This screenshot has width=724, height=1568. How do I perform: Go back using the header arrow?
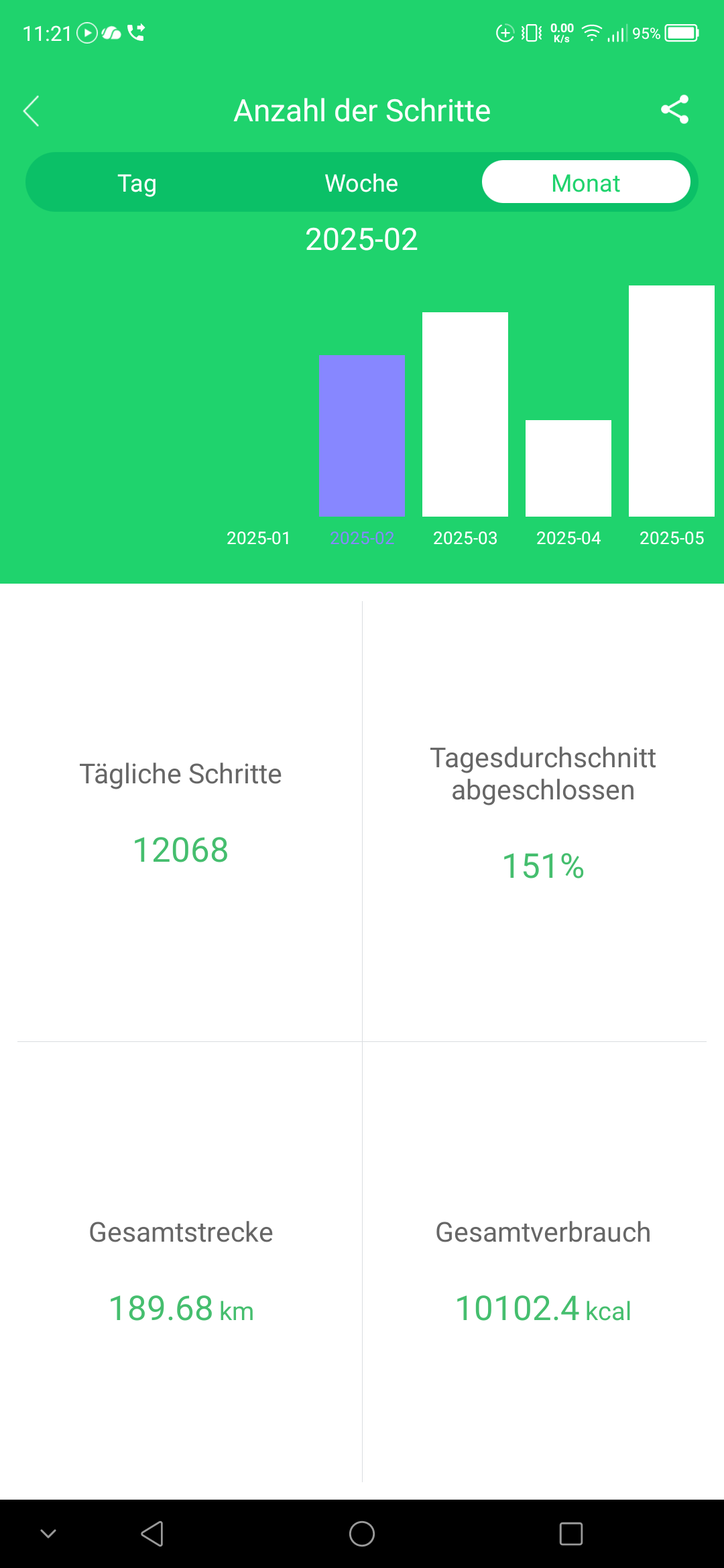pyautogui.click(x=32, y=111)
